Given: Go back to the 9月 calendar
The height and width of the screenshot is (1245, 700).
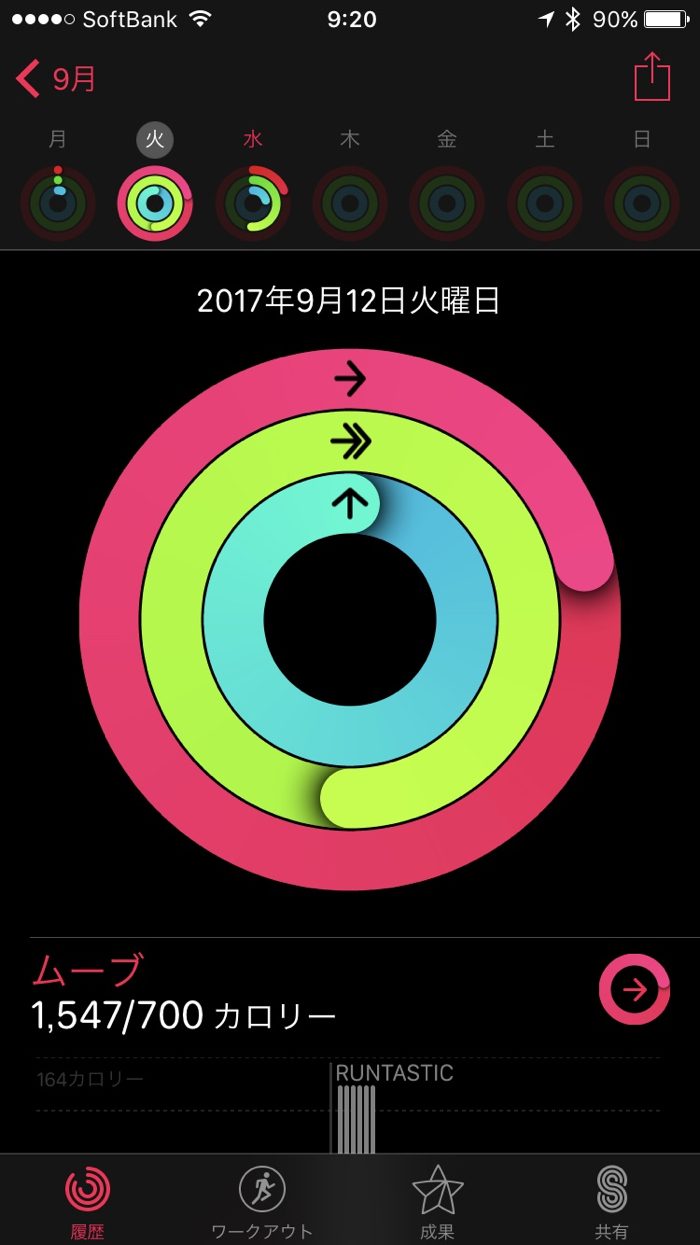Looking at the screenshot, I should click(56, 78).
